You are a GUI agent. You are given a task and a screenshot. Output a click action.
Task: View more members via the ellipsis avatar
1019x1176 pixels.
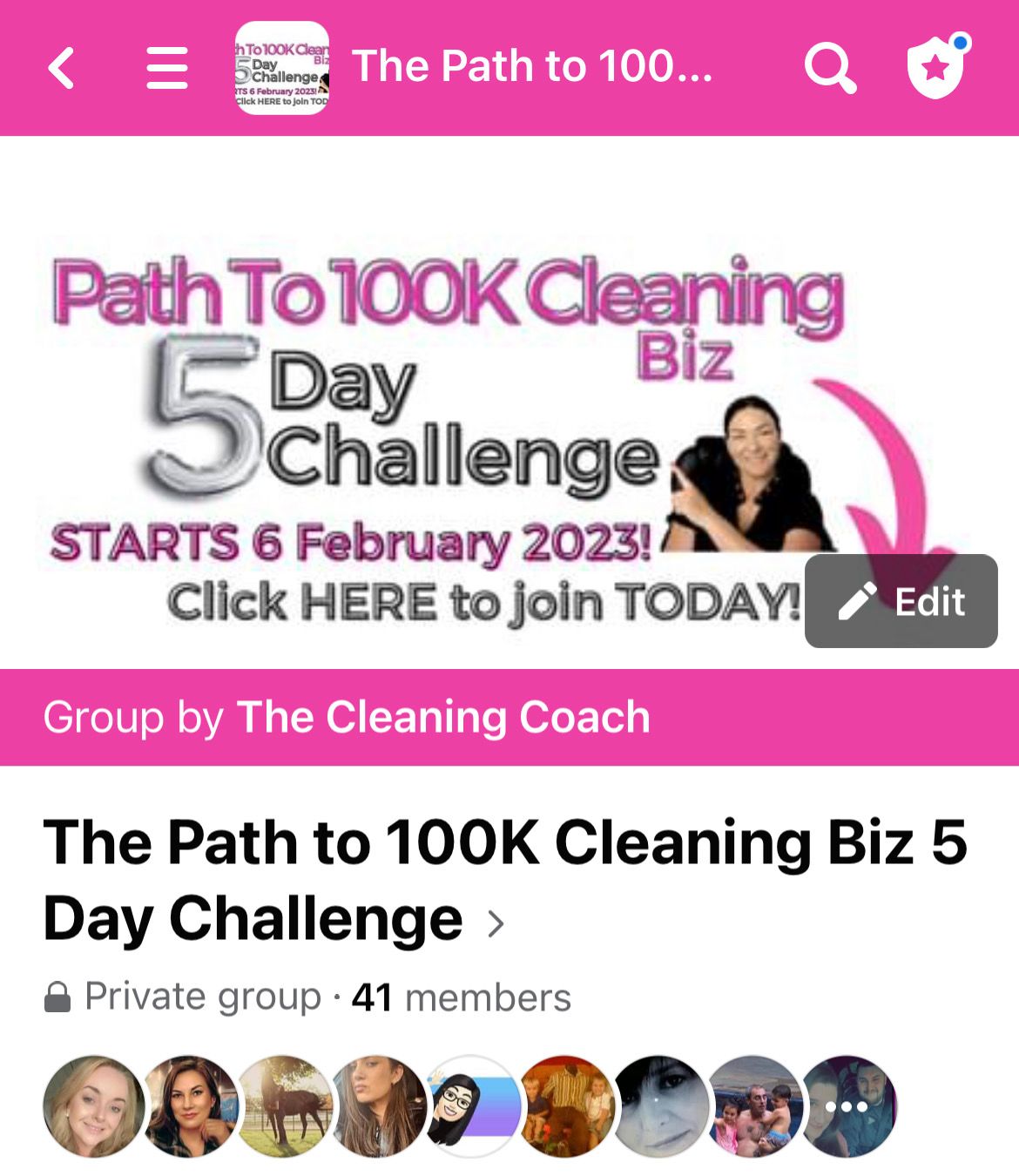[847, 1106]
